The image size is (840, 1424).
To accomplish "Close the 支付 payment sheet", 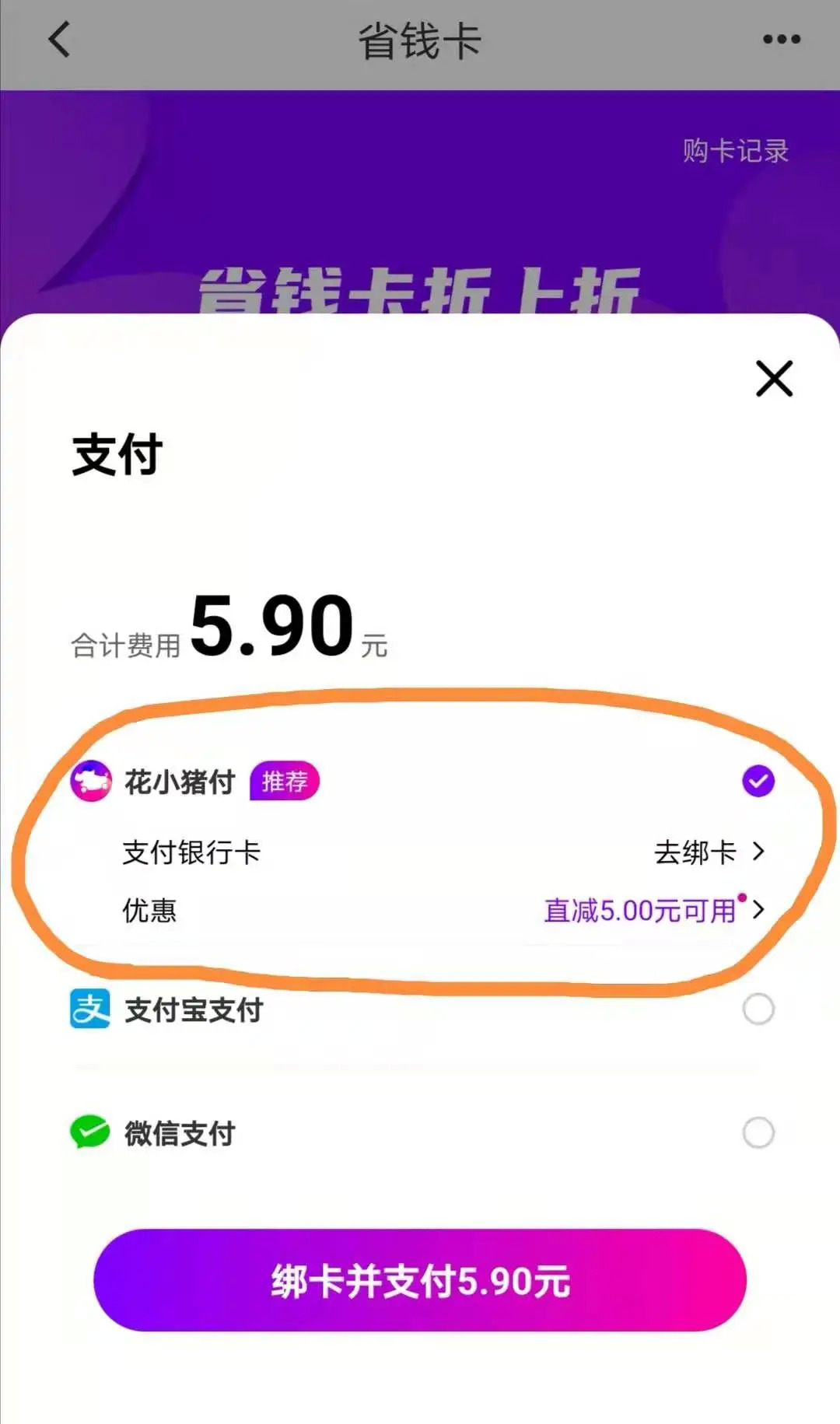I will (774, 379).
